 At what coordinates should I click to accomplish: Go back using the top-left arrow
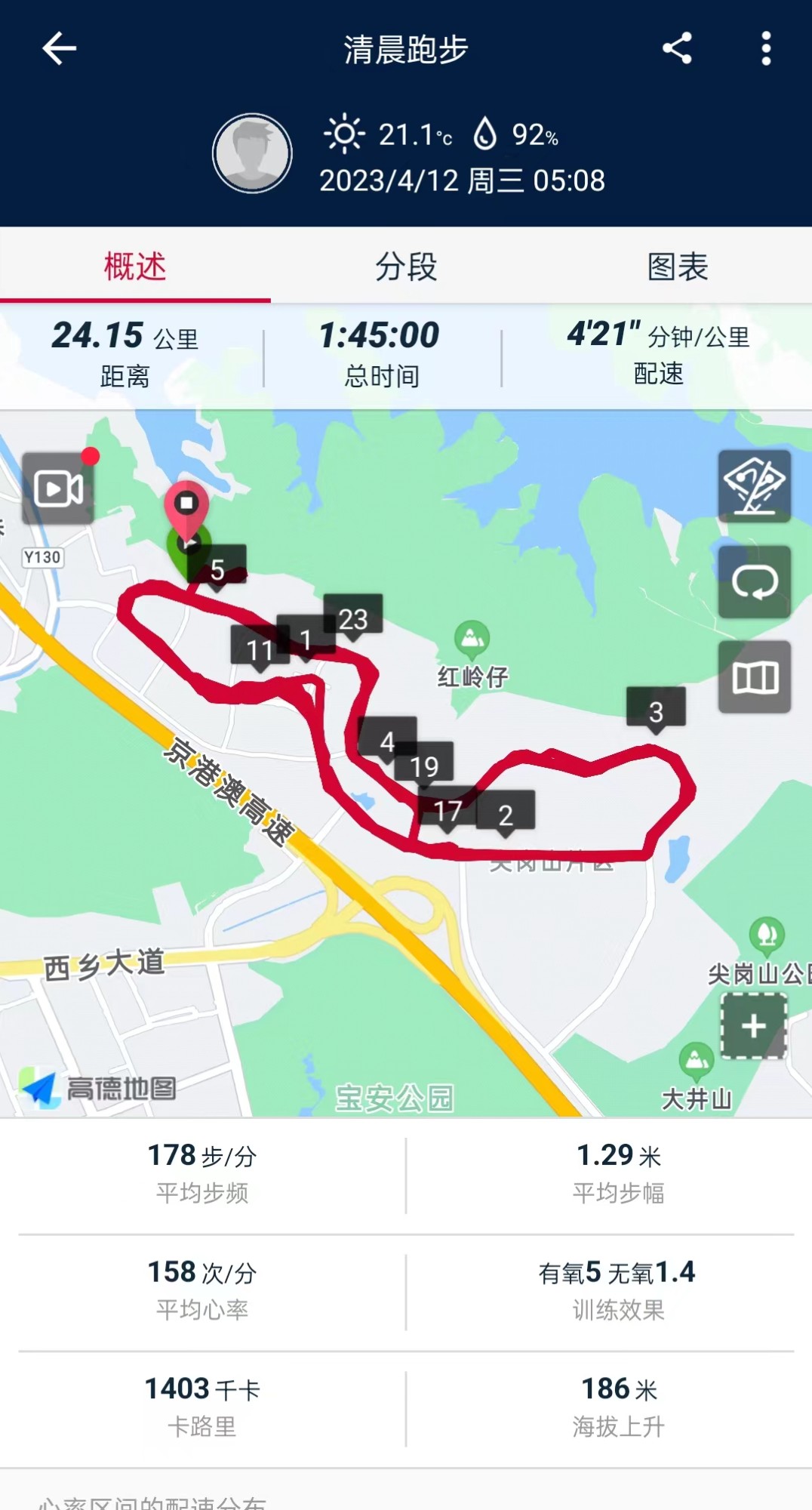click(x=59, y=49)
